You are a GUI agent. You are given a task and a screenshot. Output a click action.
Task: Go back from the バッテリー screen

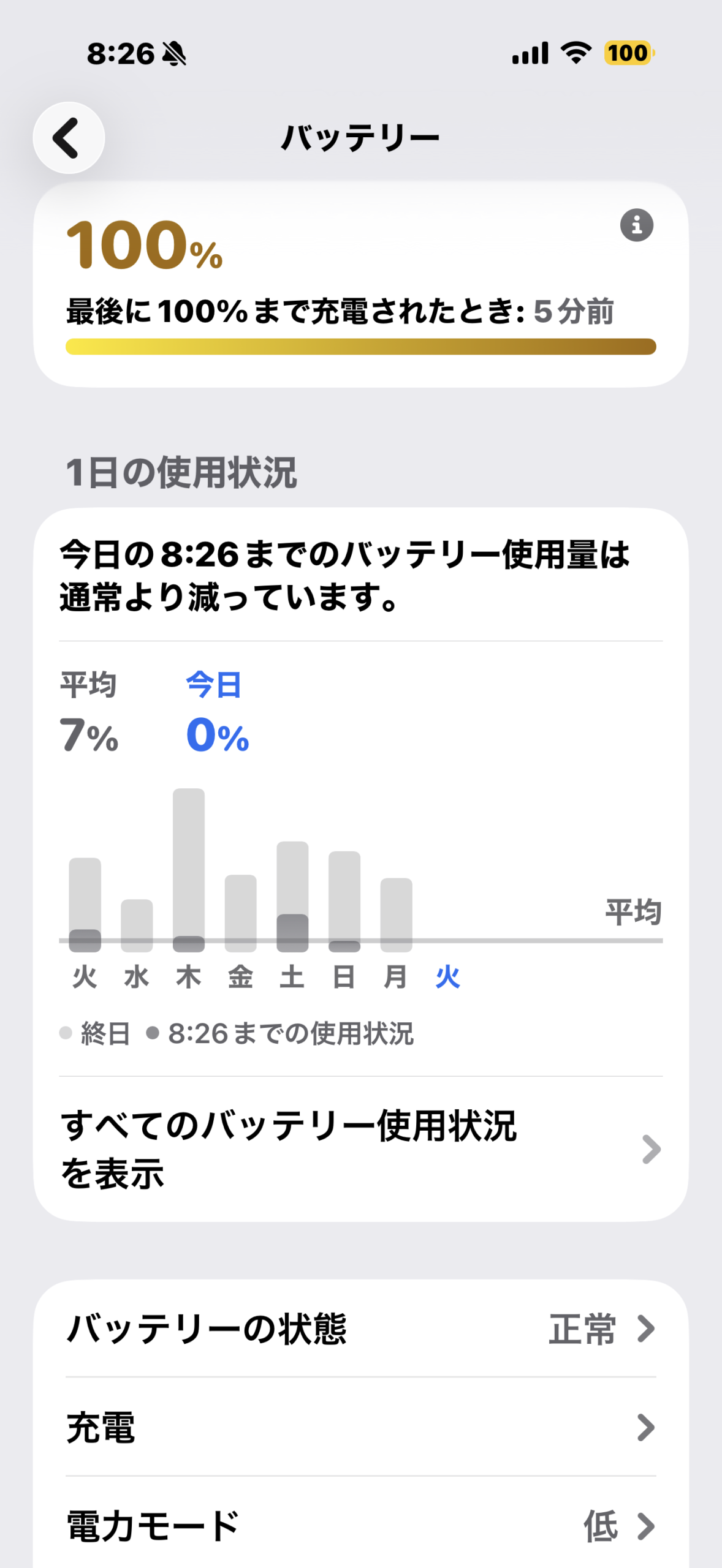69,138
